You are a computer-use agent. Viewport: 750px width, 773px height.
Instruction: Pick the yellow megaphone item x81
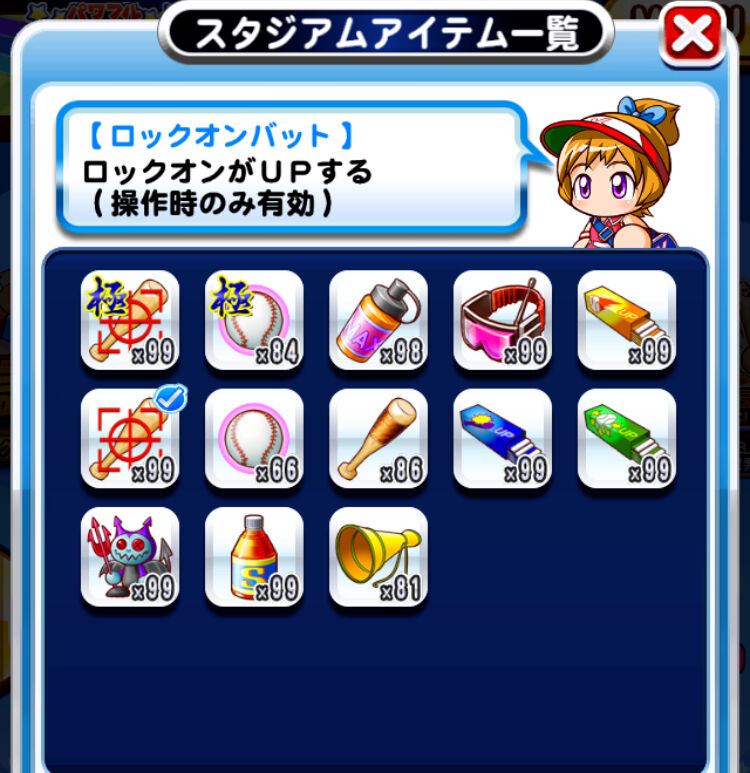[x=379, y=557]
